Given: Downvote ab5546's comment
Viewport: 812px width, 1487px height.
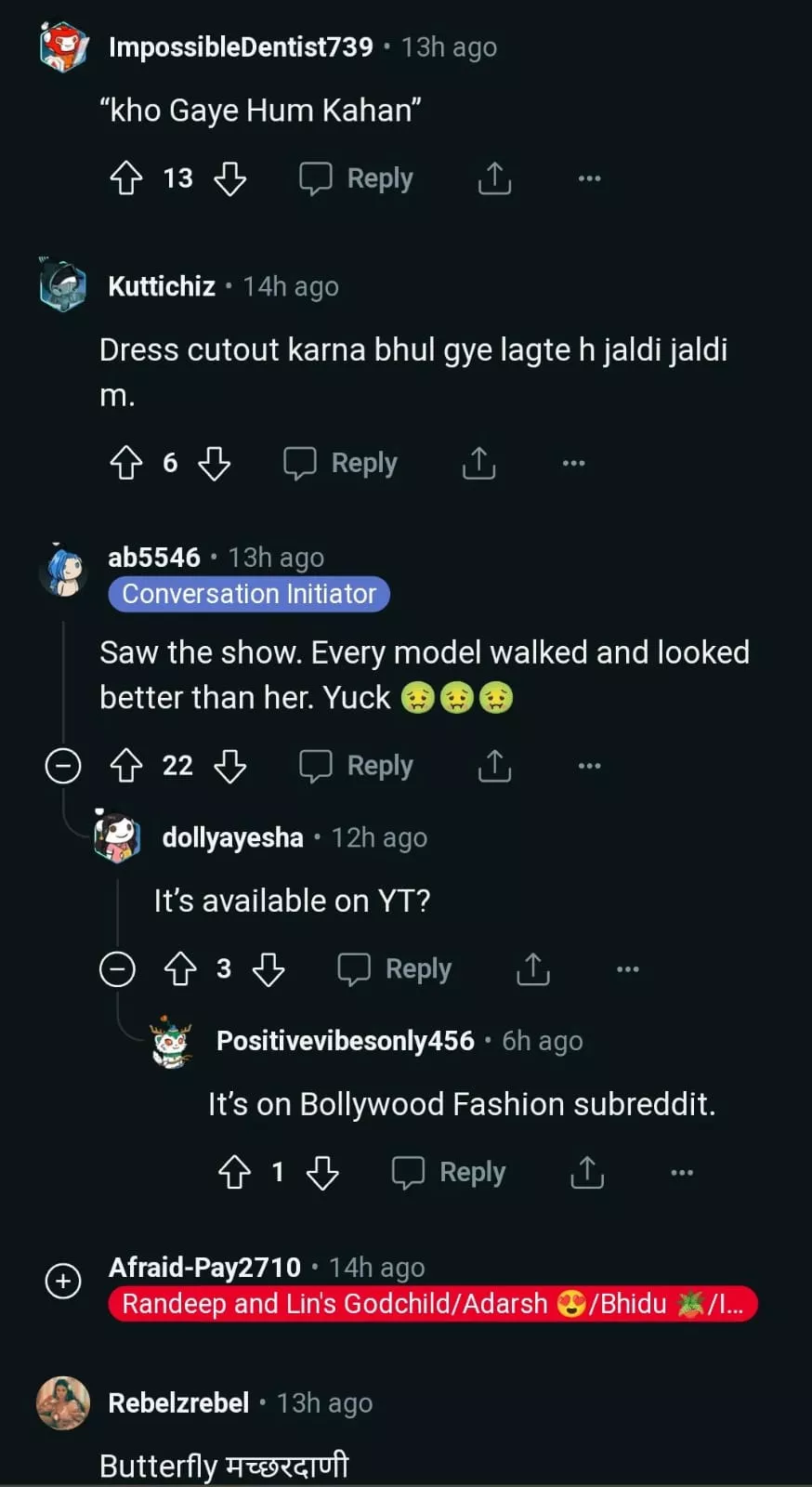Looking at the screenshot, I should pos(229,766).
